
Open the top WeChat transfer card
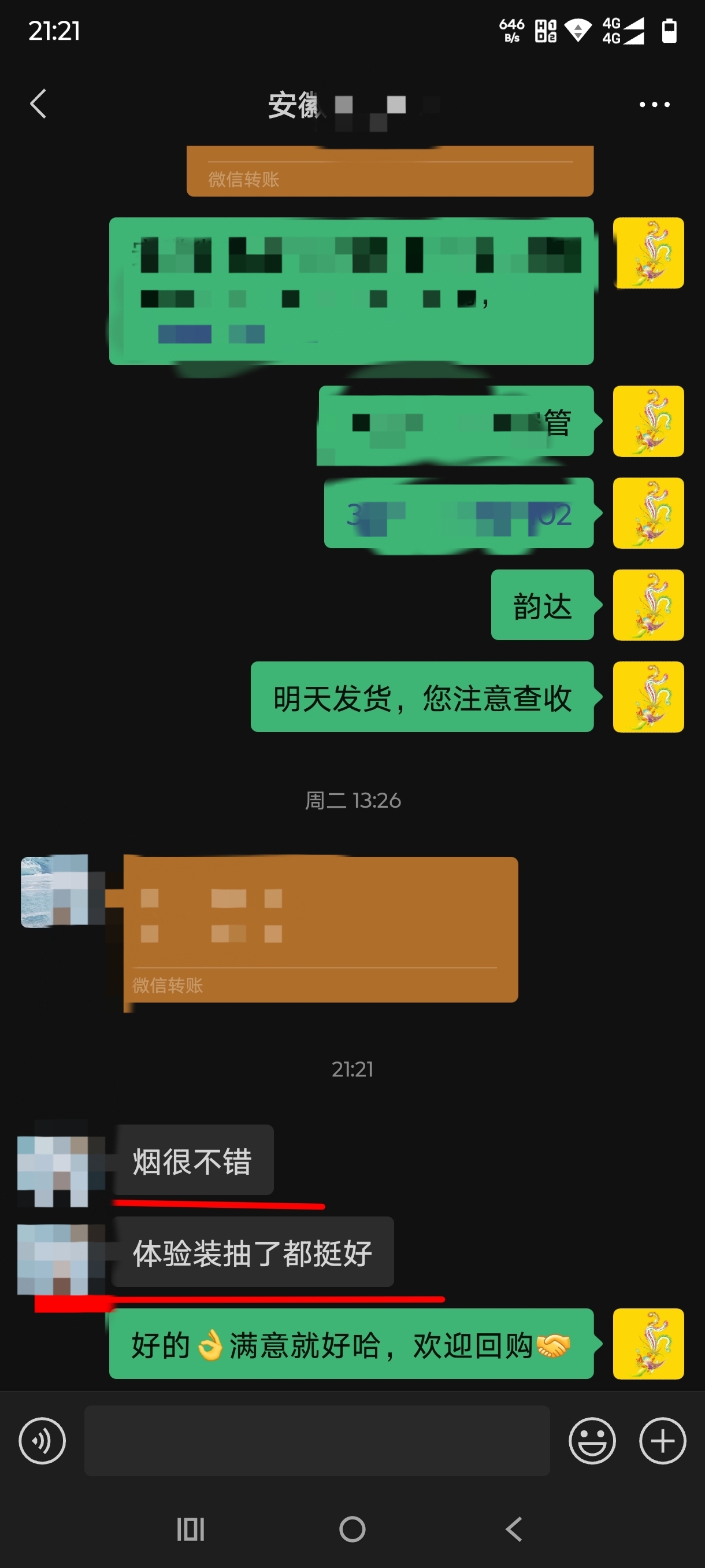coord(389,172)
